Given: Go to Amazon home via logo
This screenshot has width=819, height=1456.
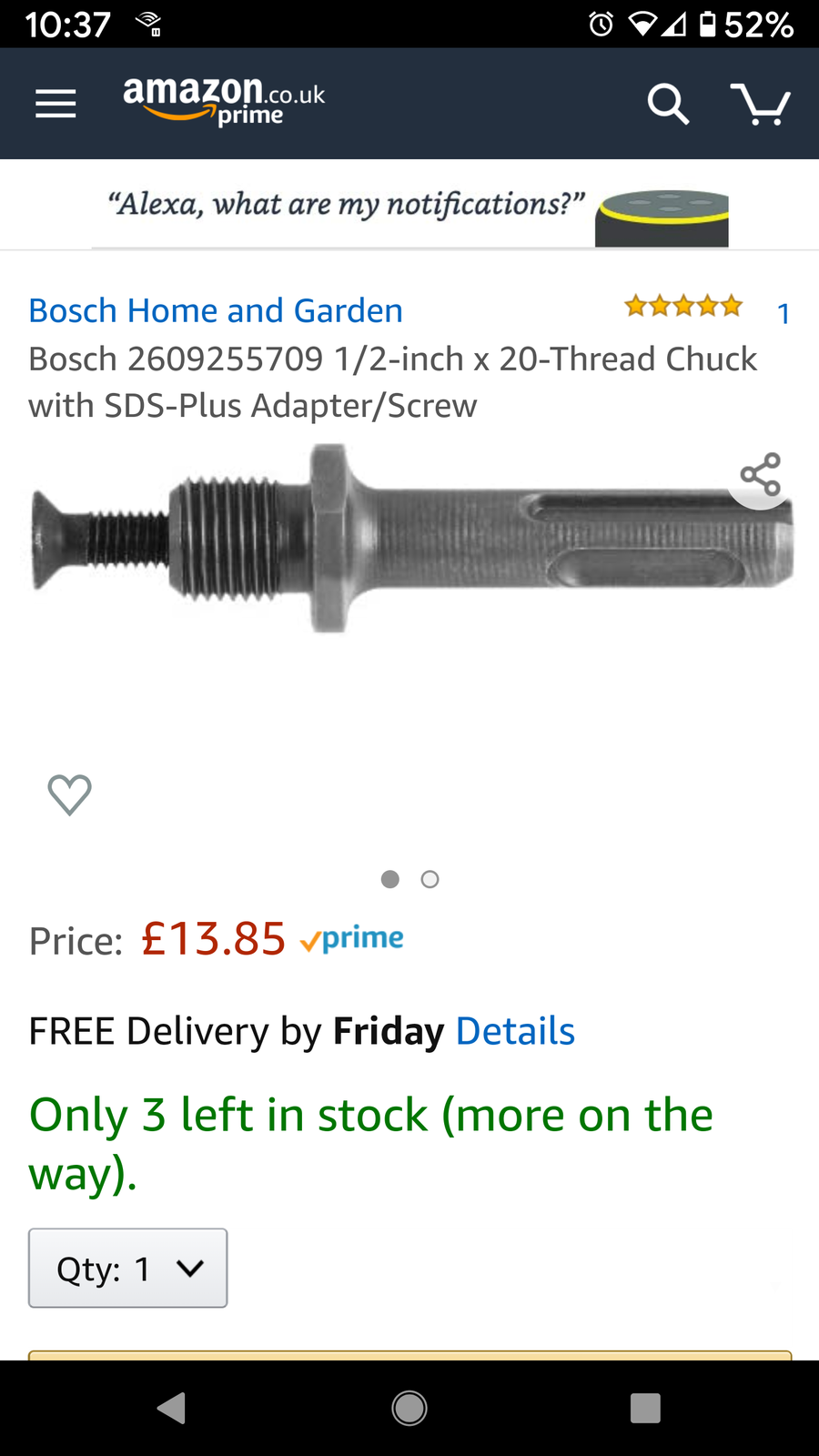Looking at the screenshot, I should point(224,102).
